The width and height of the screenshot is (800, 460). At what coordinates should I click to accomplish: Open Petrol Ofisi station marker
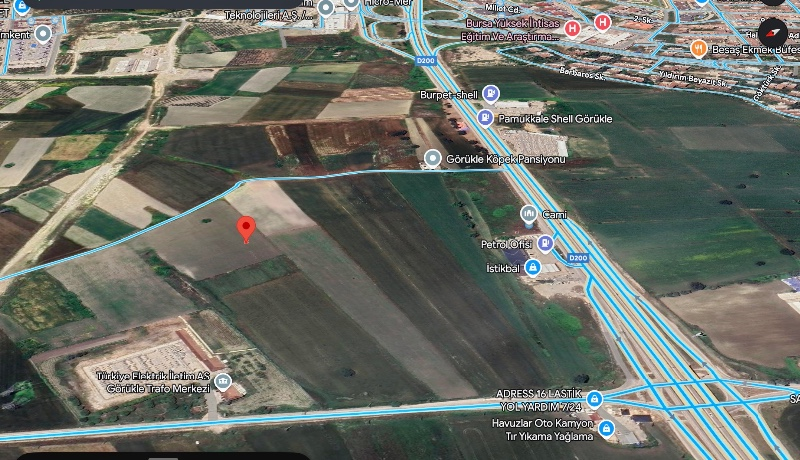tap(546, 243)
